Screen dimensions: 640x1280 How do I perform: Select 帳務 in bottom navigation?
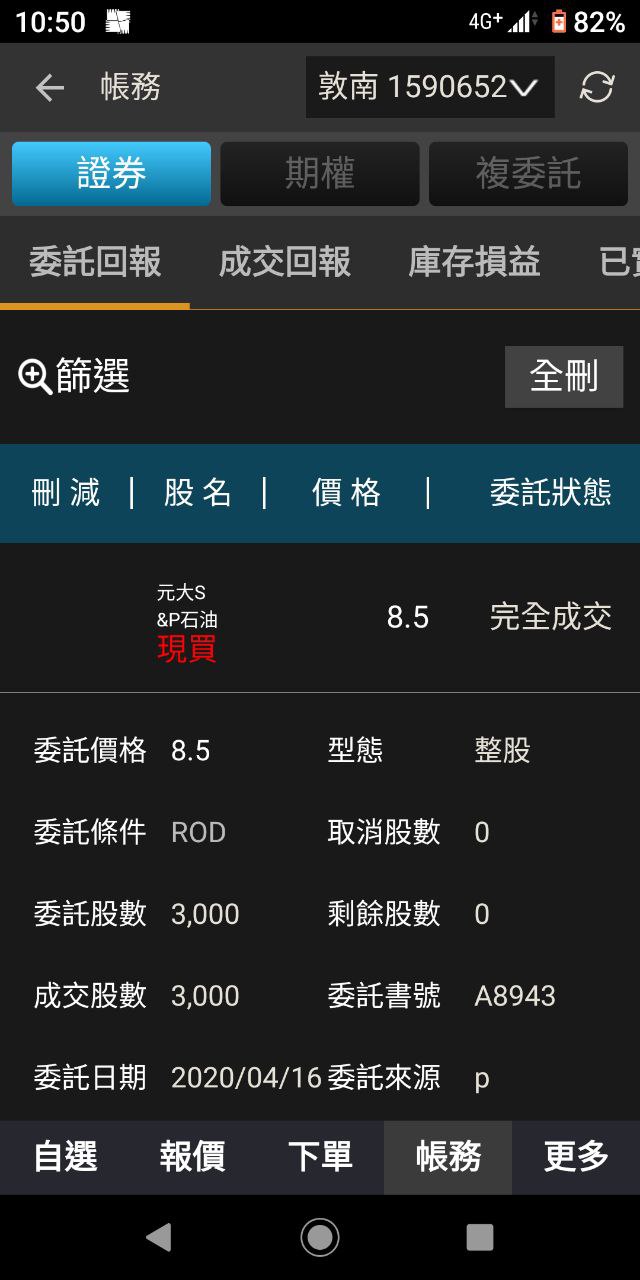point(448,1157)
